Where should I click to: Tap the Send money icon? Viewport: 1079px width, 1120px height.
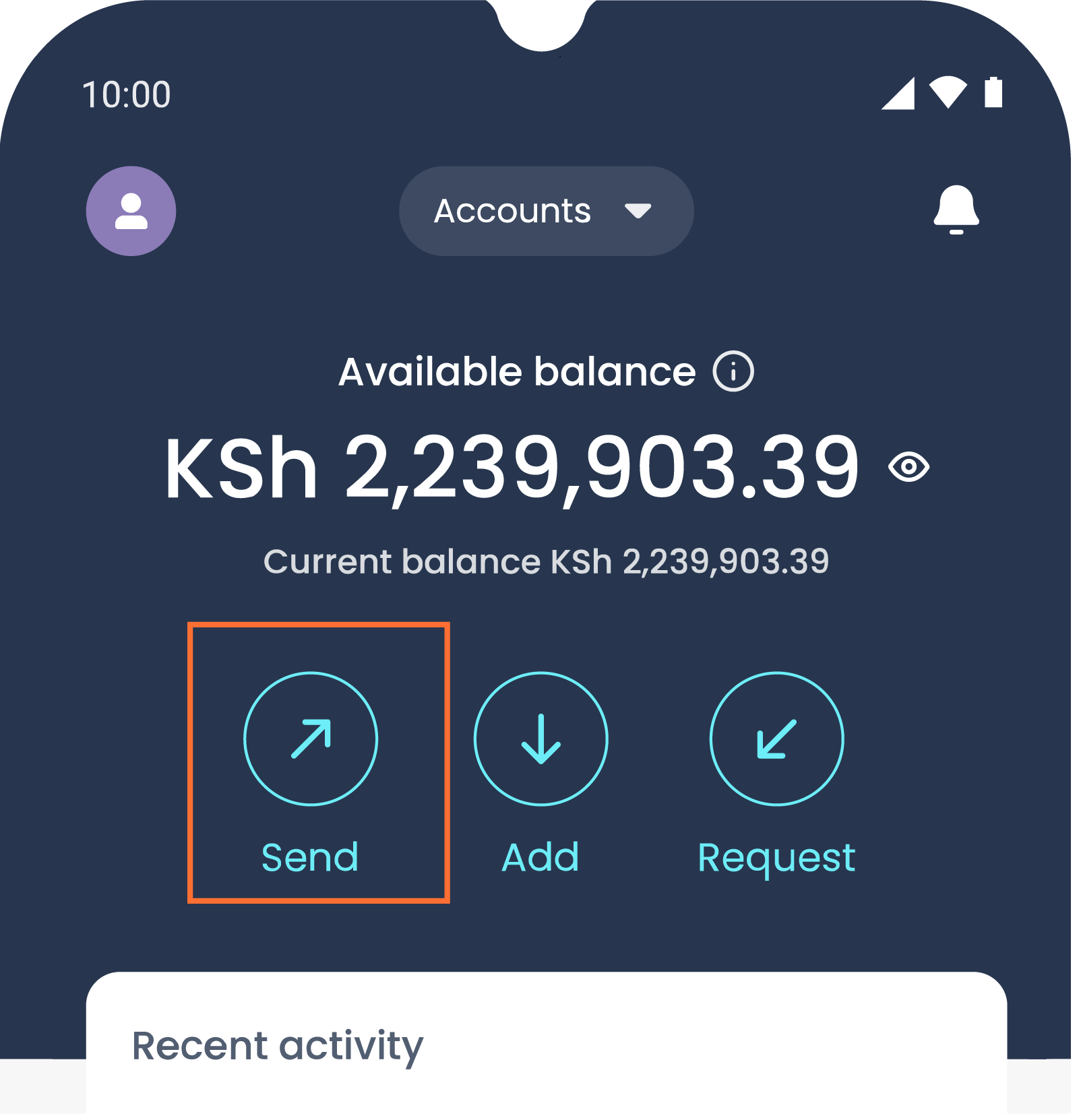(x=310, y=739)
